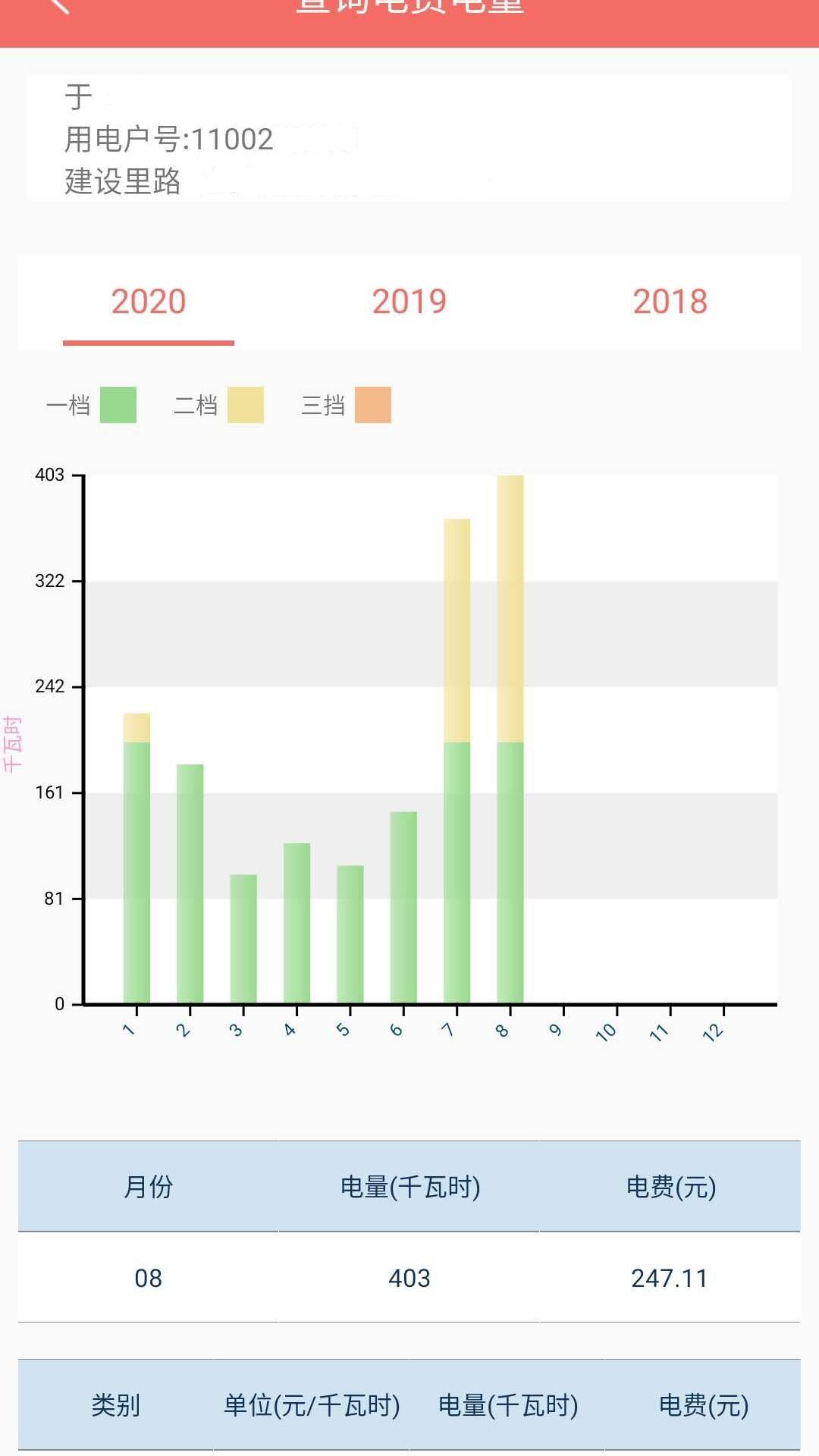Select the month 2 bar

pyautogui.click(x=190, y=883)
